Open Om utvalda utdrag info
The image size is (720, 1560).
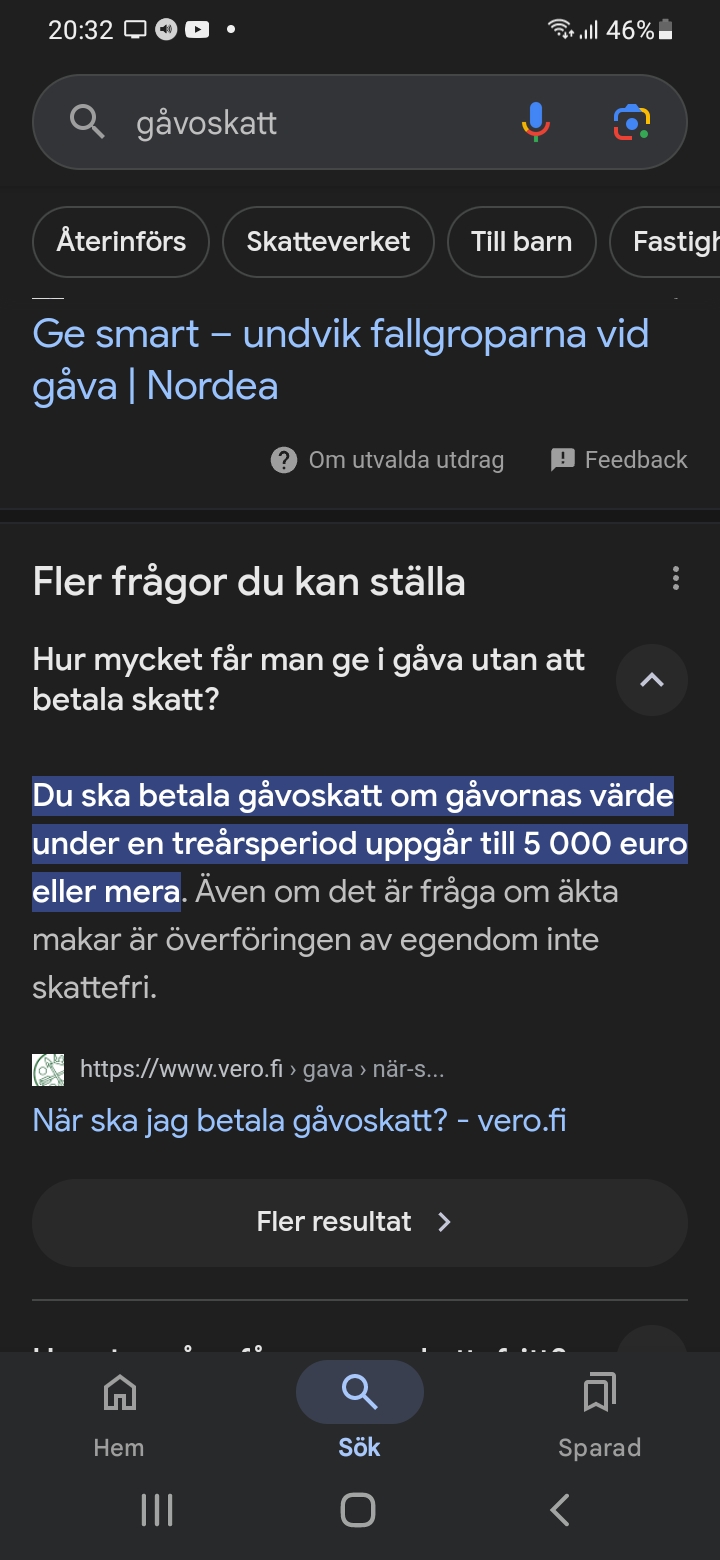[x=387, y=460]
